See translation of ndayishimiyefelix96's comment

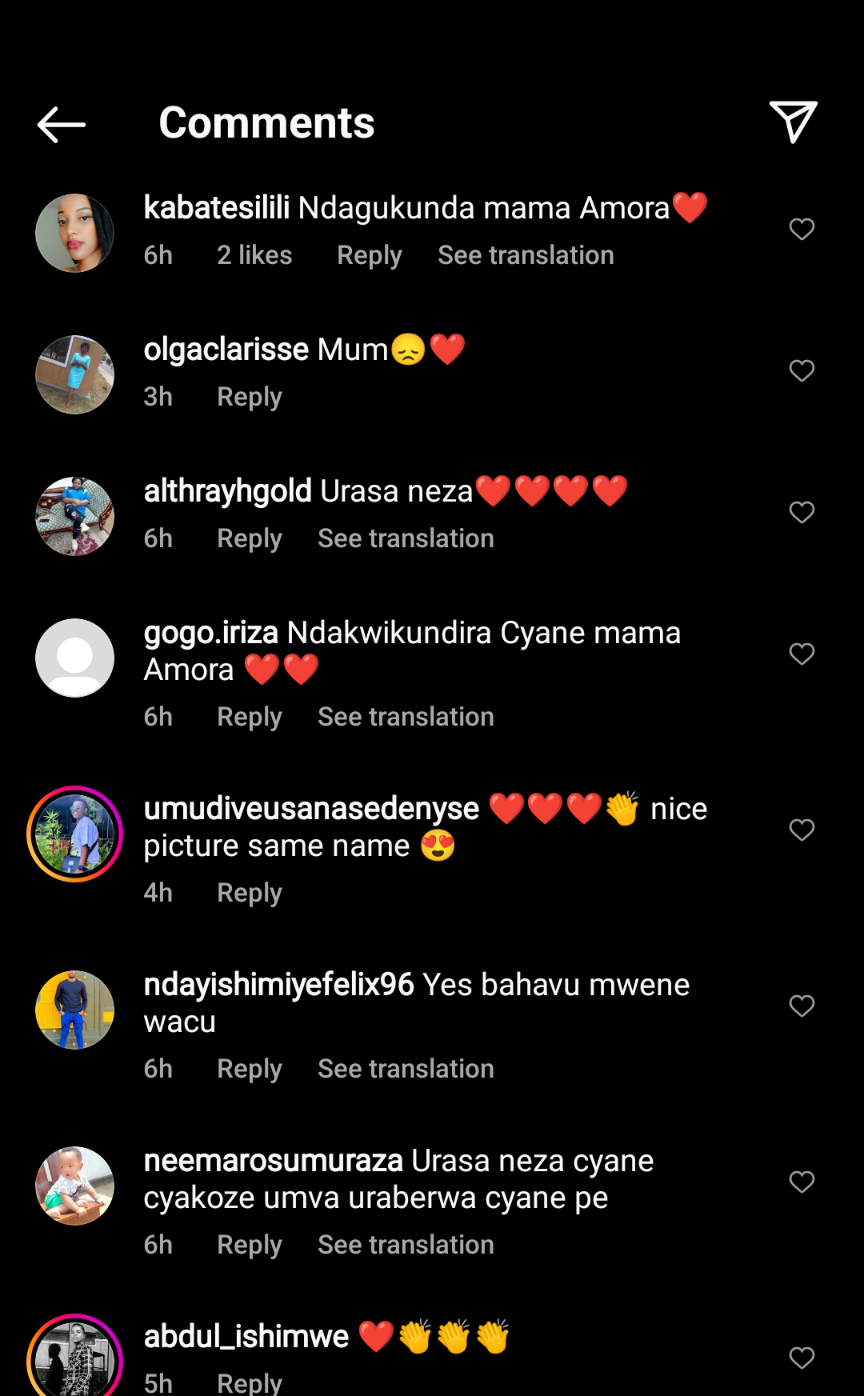[x=405, y=1069]
